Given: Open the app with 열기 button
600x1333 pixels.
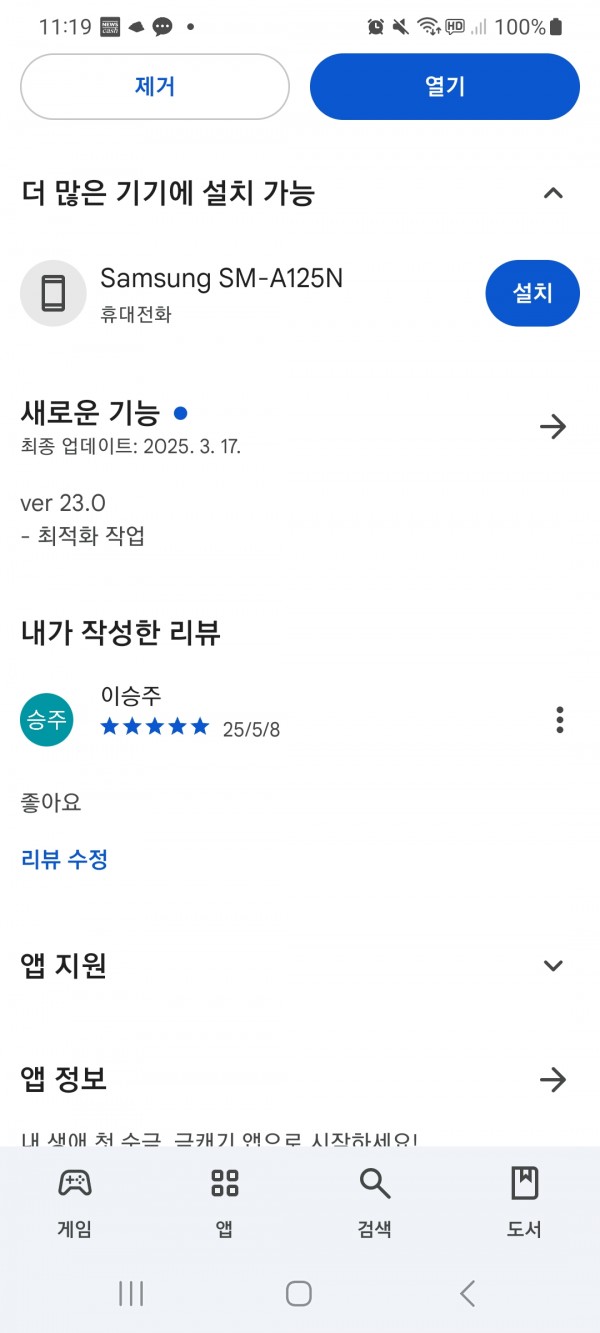Looking at the screenshot, I should pyautogui.click(x=445, y=87).
